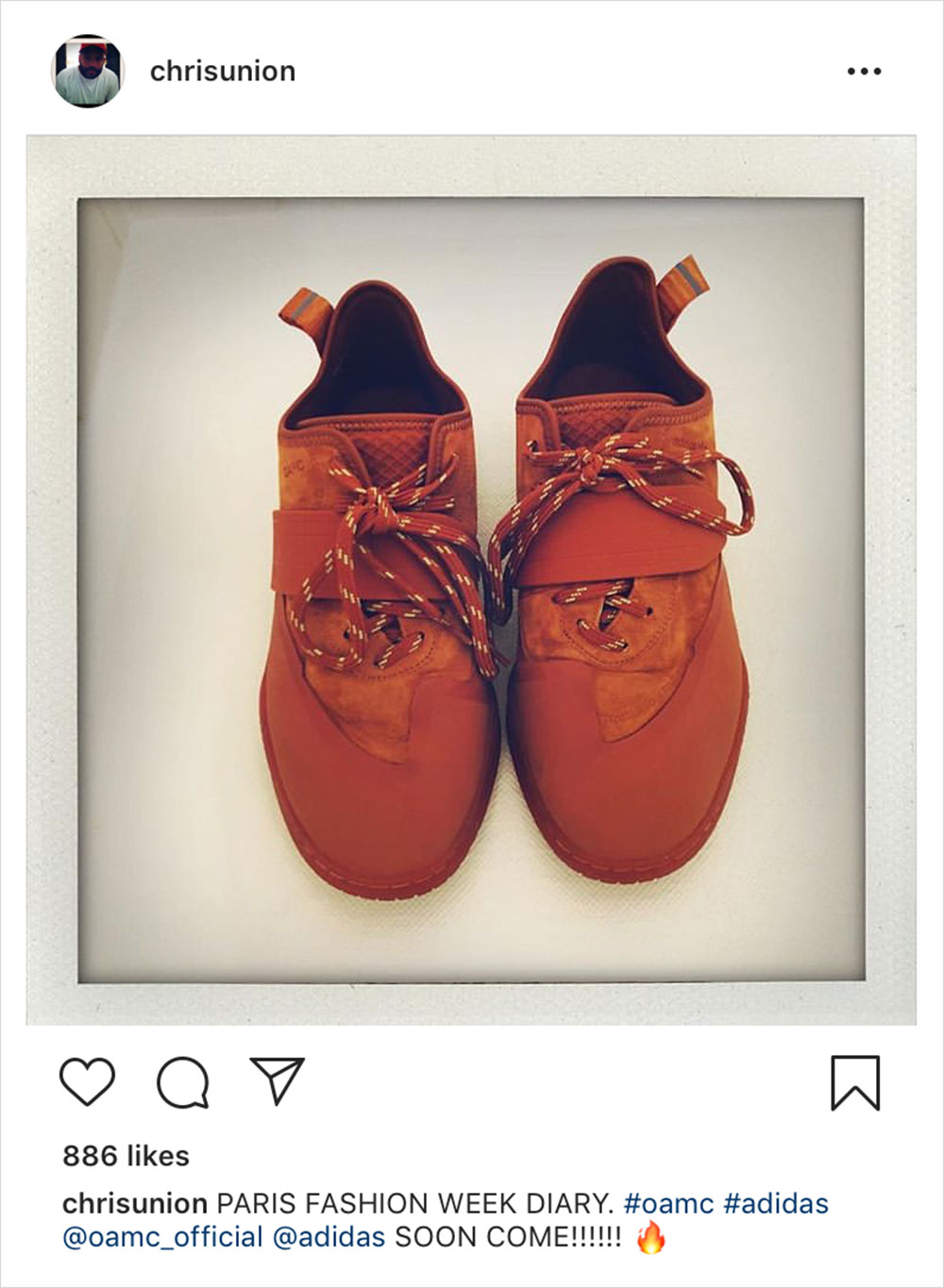This screenshot has height=1288, width=944.
Task: Visit the @oamc_official profile
Action: tap(162, 1237)
